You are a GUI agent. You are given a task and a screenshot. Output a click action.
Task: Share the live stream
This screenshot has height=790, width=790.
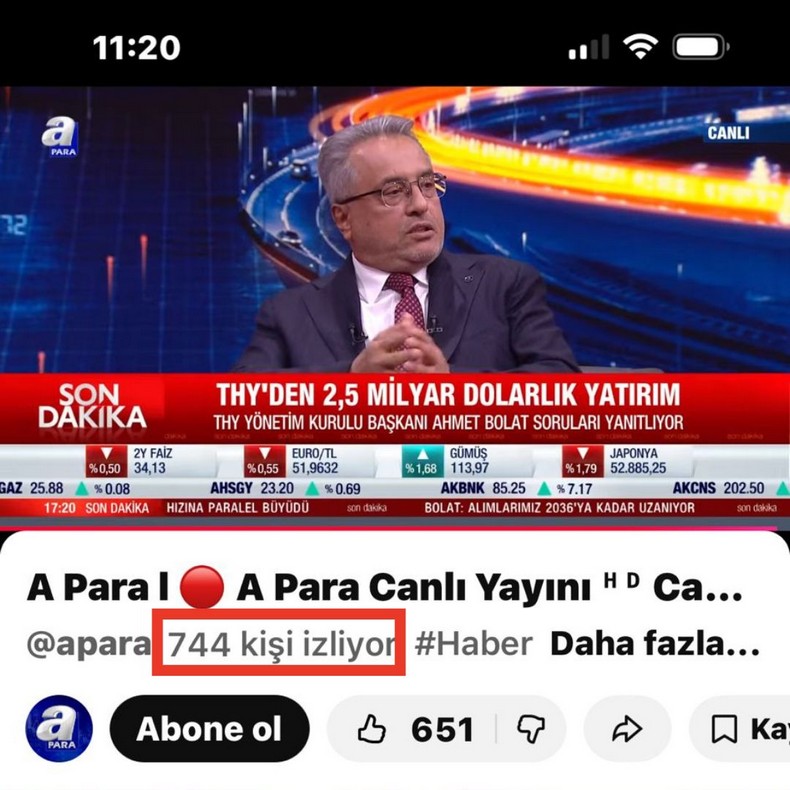click(x=627, y=729)
